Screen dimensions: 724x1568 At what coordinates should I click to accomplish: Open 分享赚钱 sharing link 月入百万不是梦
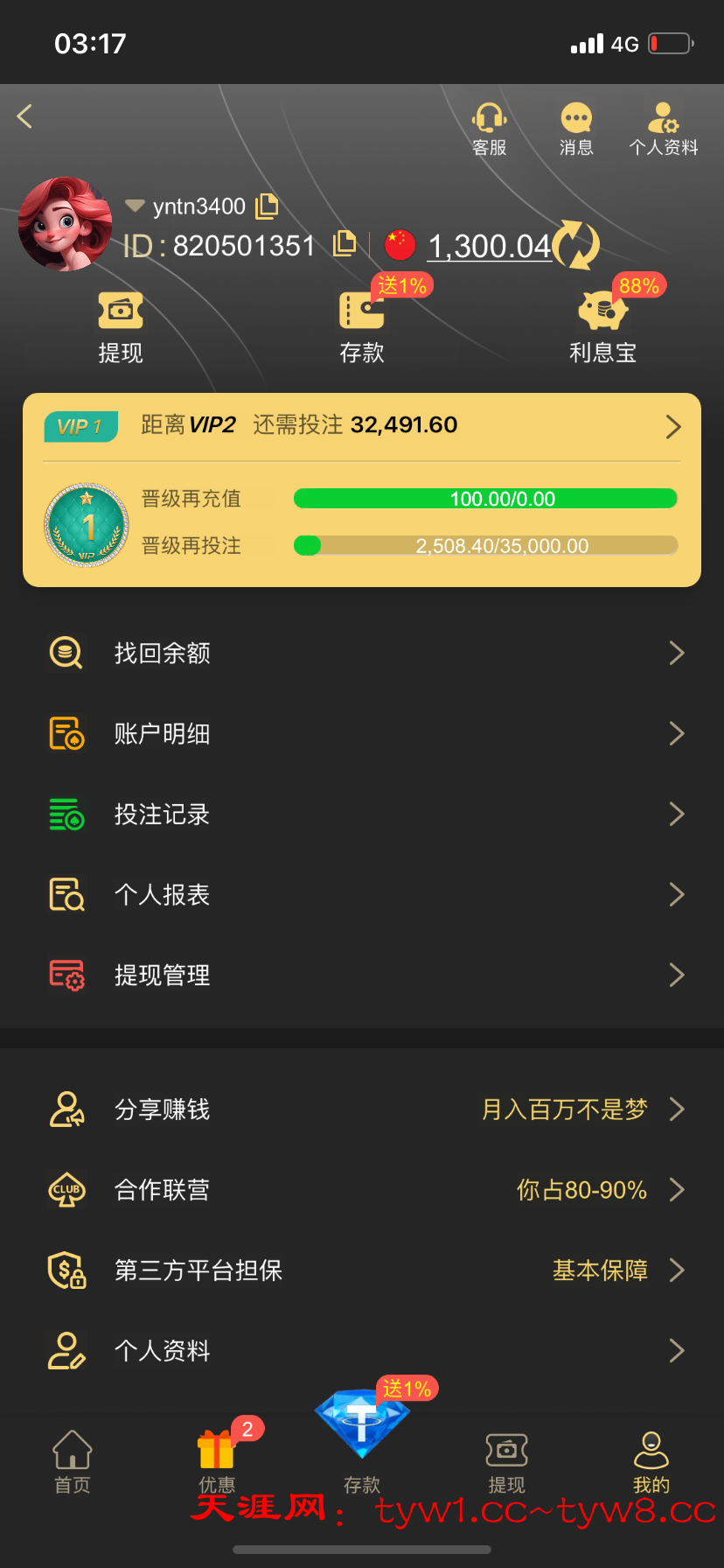tap(562, 1109)
